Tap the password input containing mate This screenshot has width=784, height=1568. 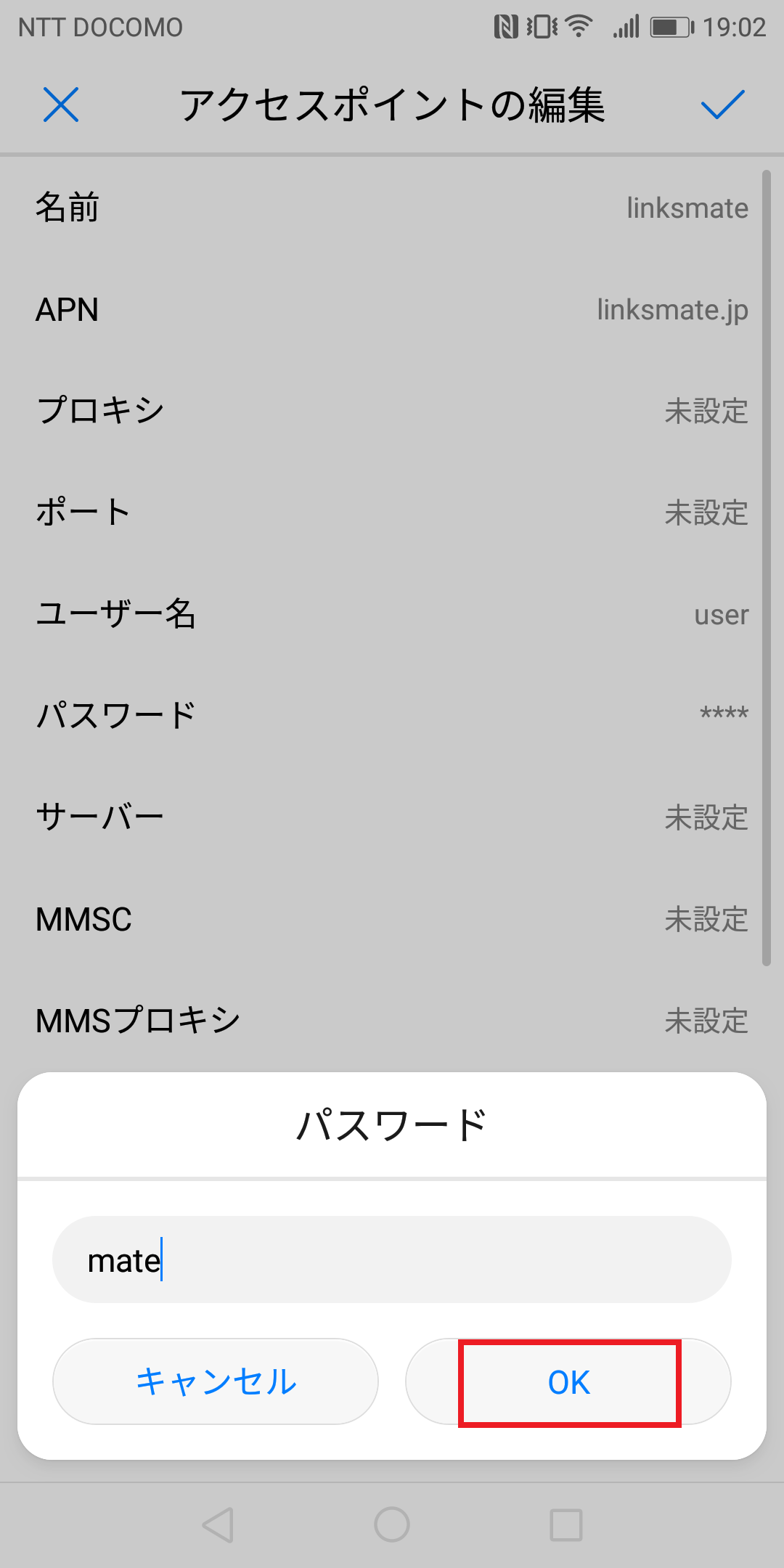coord(392,1258)
